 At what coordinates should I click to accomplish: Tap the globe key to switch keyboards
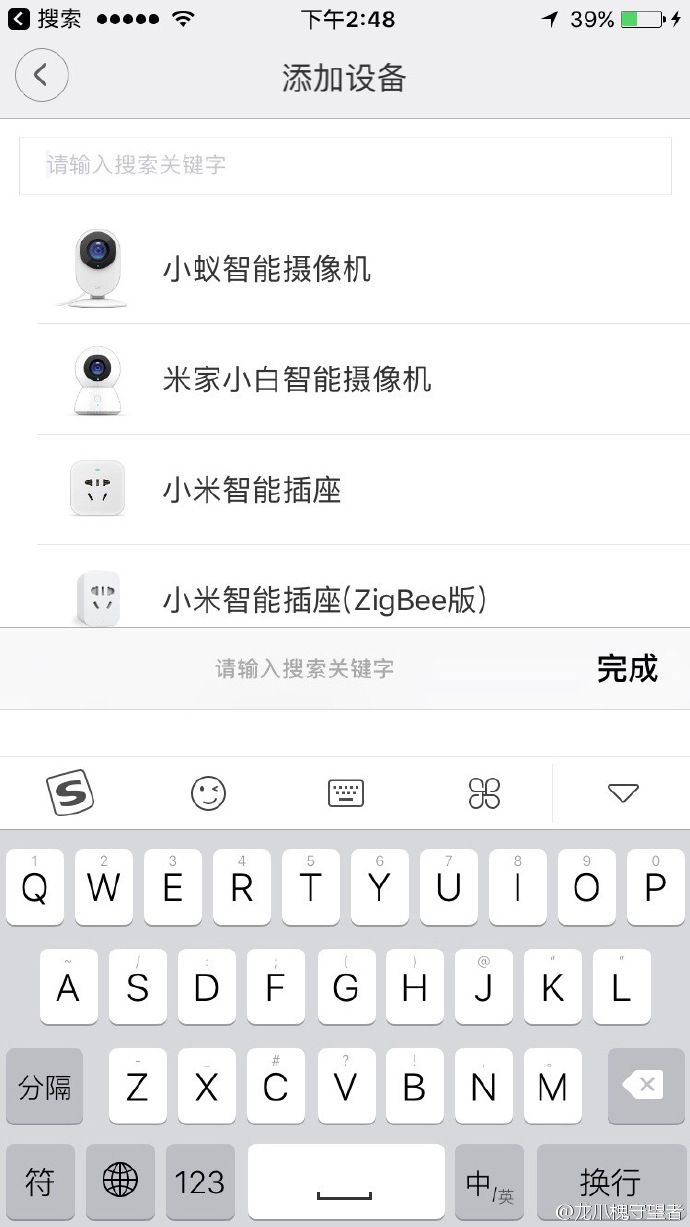coord(120,1183)
